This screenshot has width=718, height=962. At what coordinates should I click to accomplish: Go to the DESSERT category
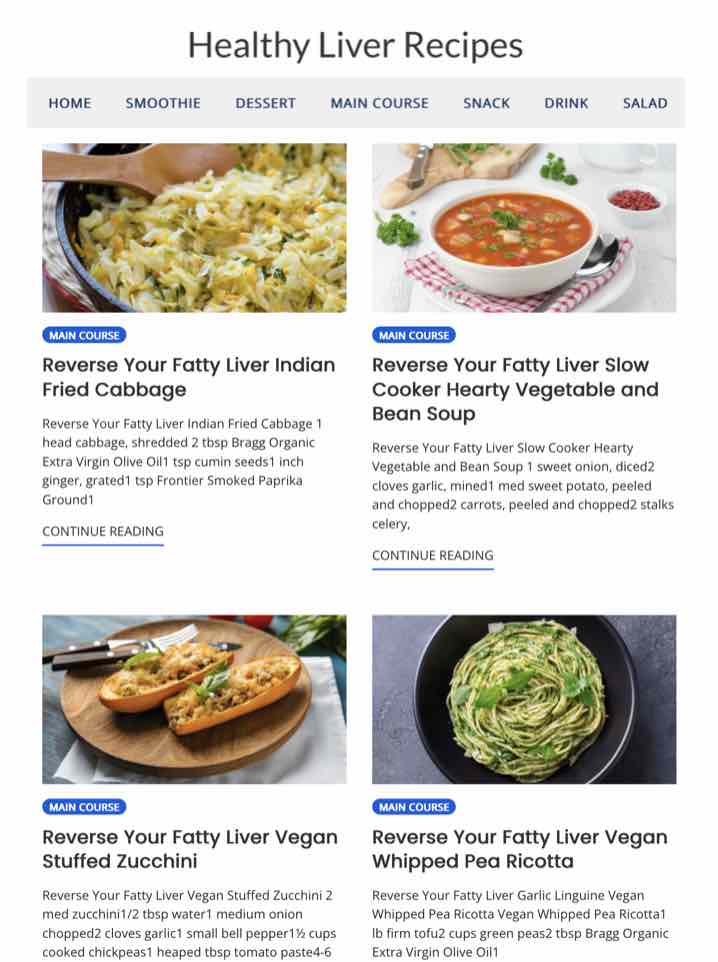coord(265,103)
